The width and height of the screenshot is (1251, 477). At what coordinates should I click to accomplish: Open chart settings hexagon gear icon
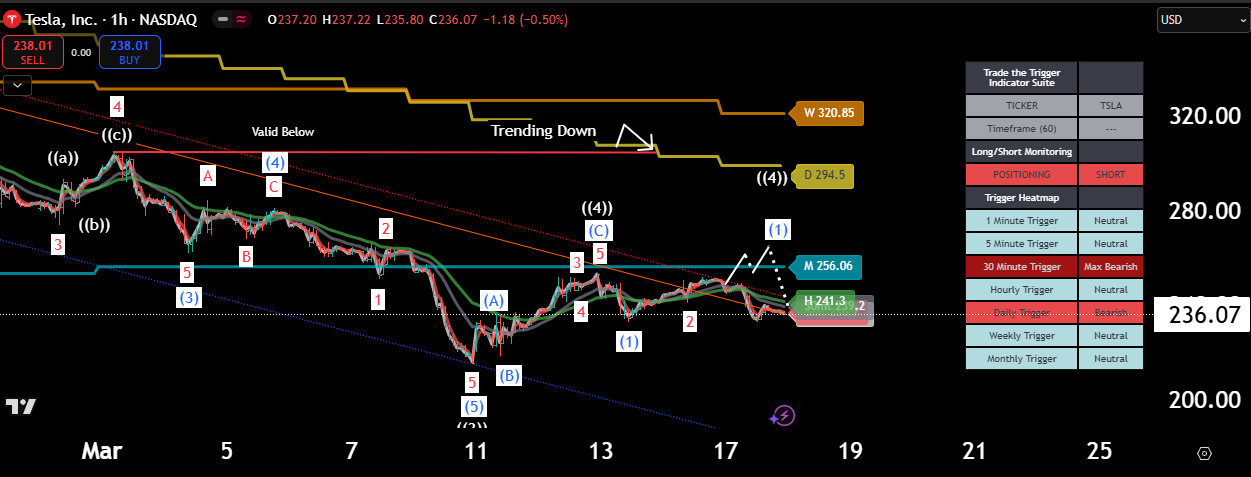1204,453
